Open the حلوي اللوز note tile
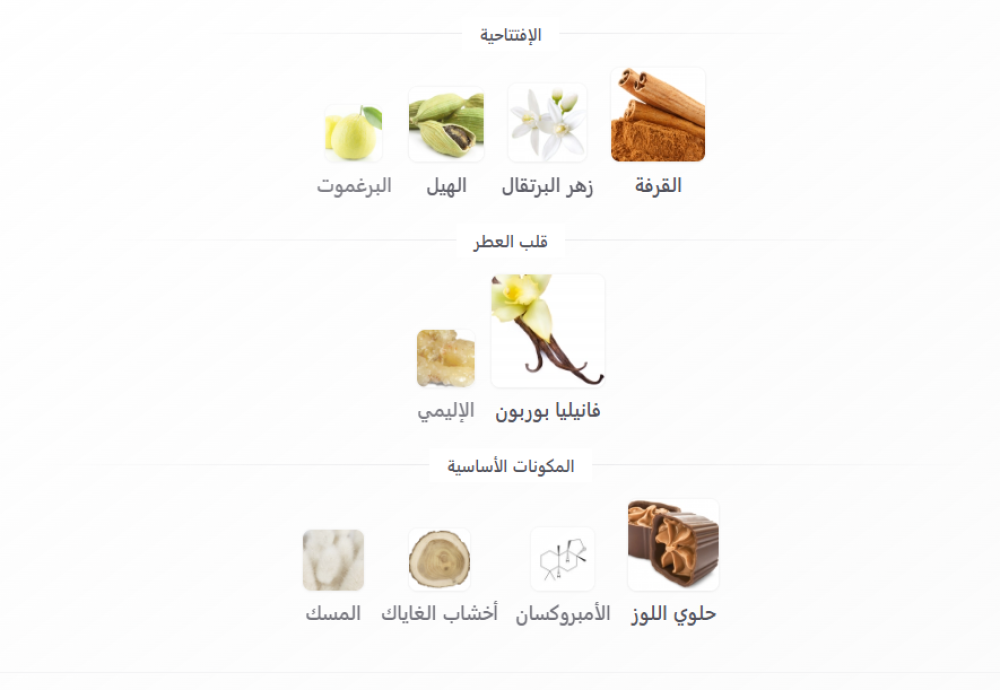The height and width of the screenshot is (690, 1000). [673, 562]
